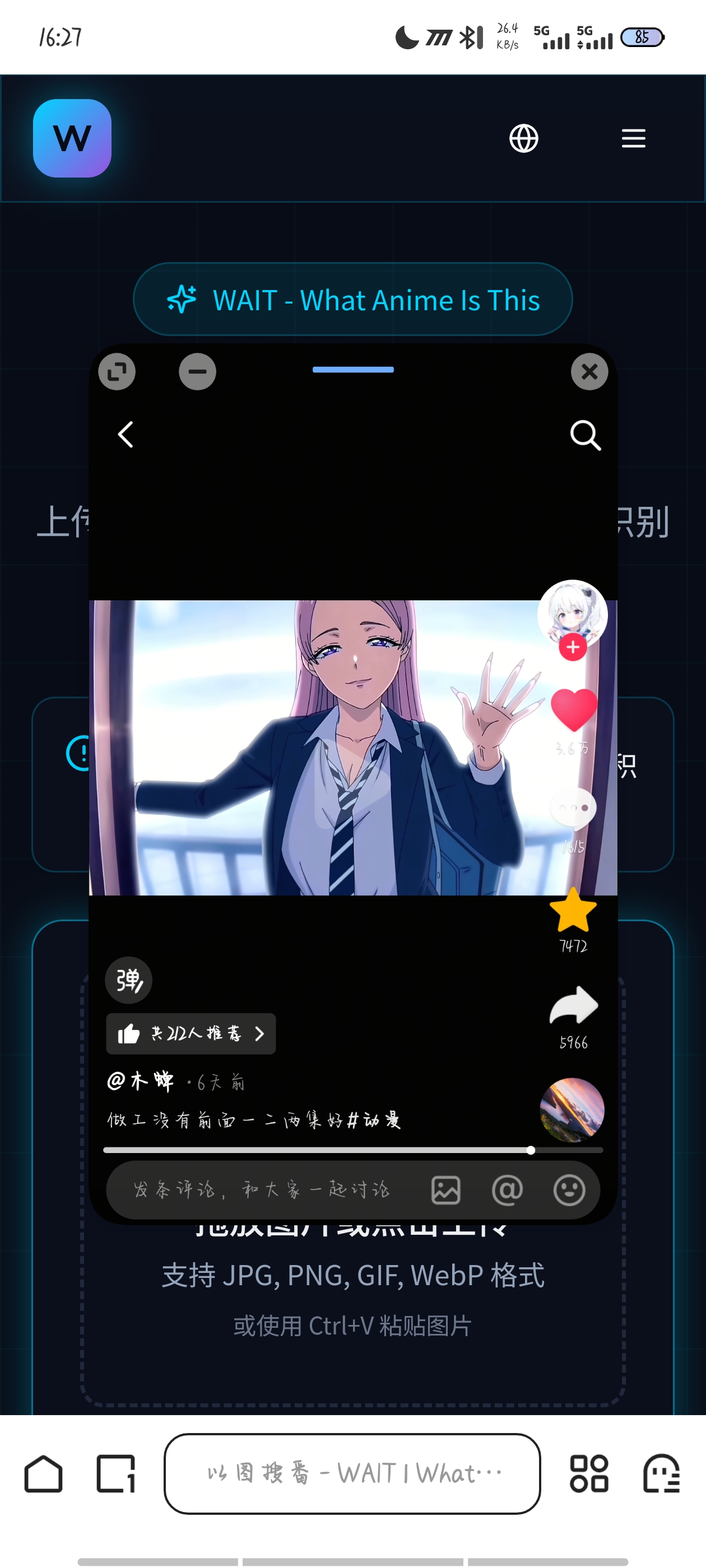Tap the comment input field
The image size is (706, 1568).
click(262, 1189)
